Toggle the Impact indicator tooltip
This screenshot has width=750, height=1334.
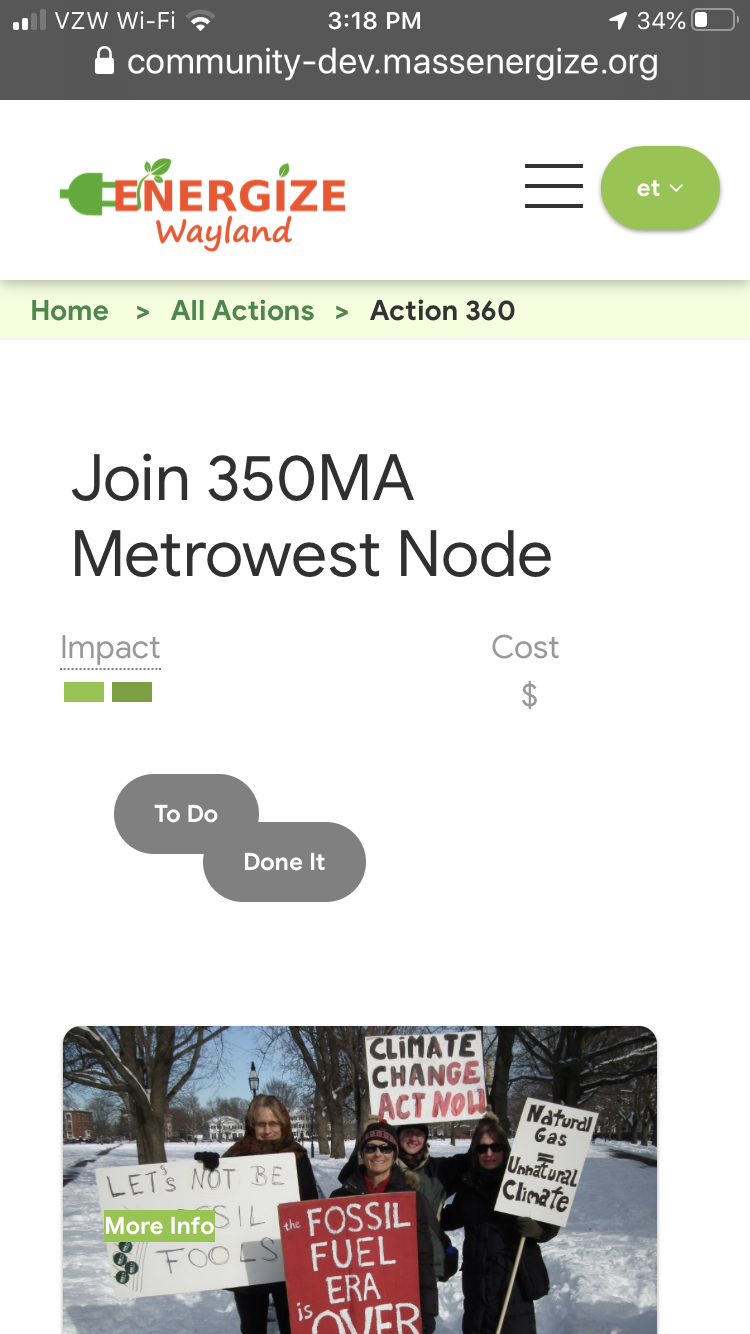tap(110, 648)
